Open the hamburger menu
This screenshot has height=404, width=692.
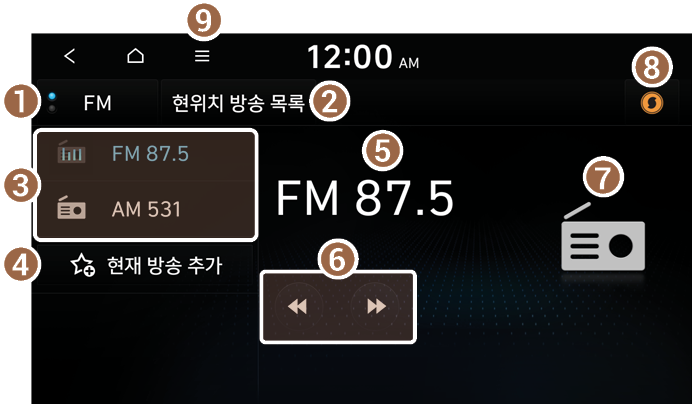coord(202,56)
